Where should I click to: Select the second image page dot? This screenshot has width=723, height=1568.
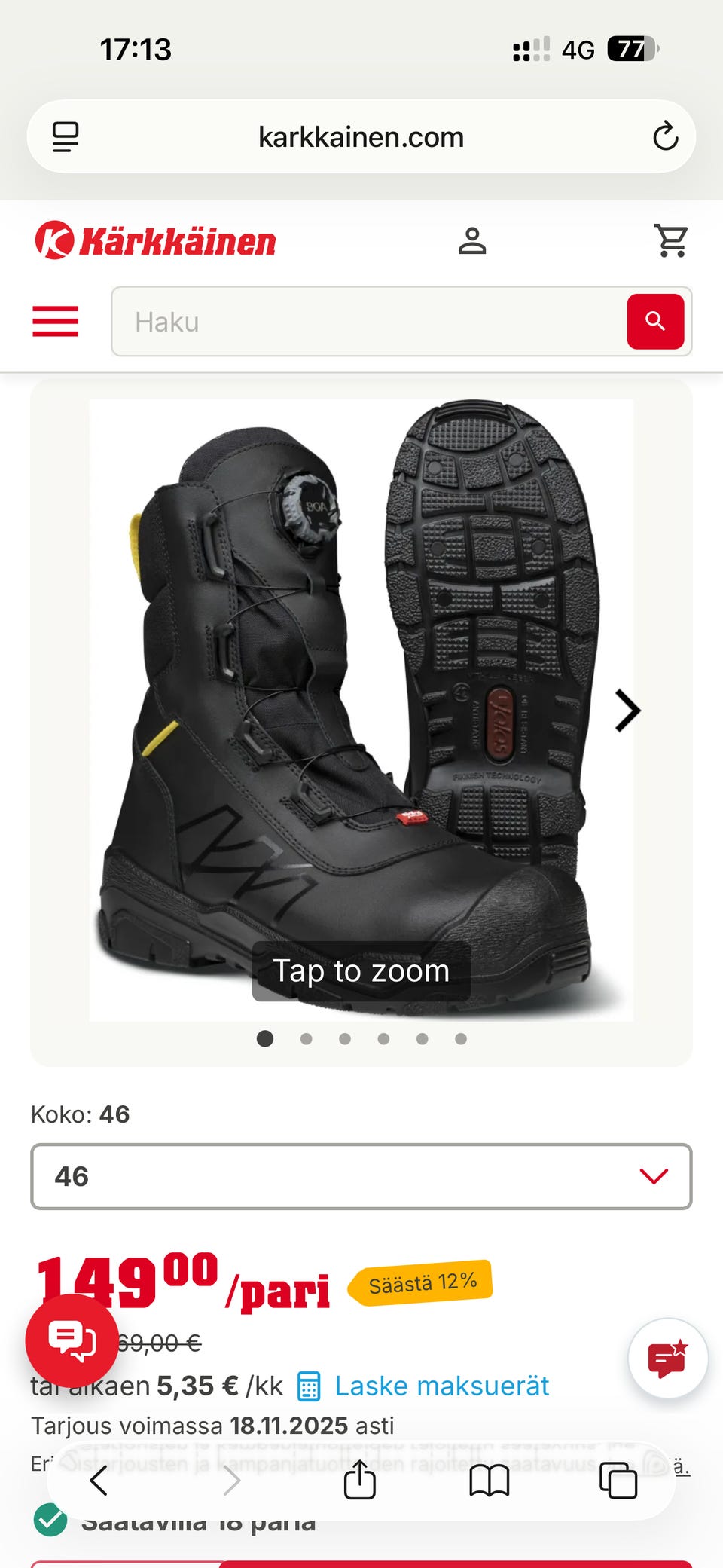pos(306,1039)
